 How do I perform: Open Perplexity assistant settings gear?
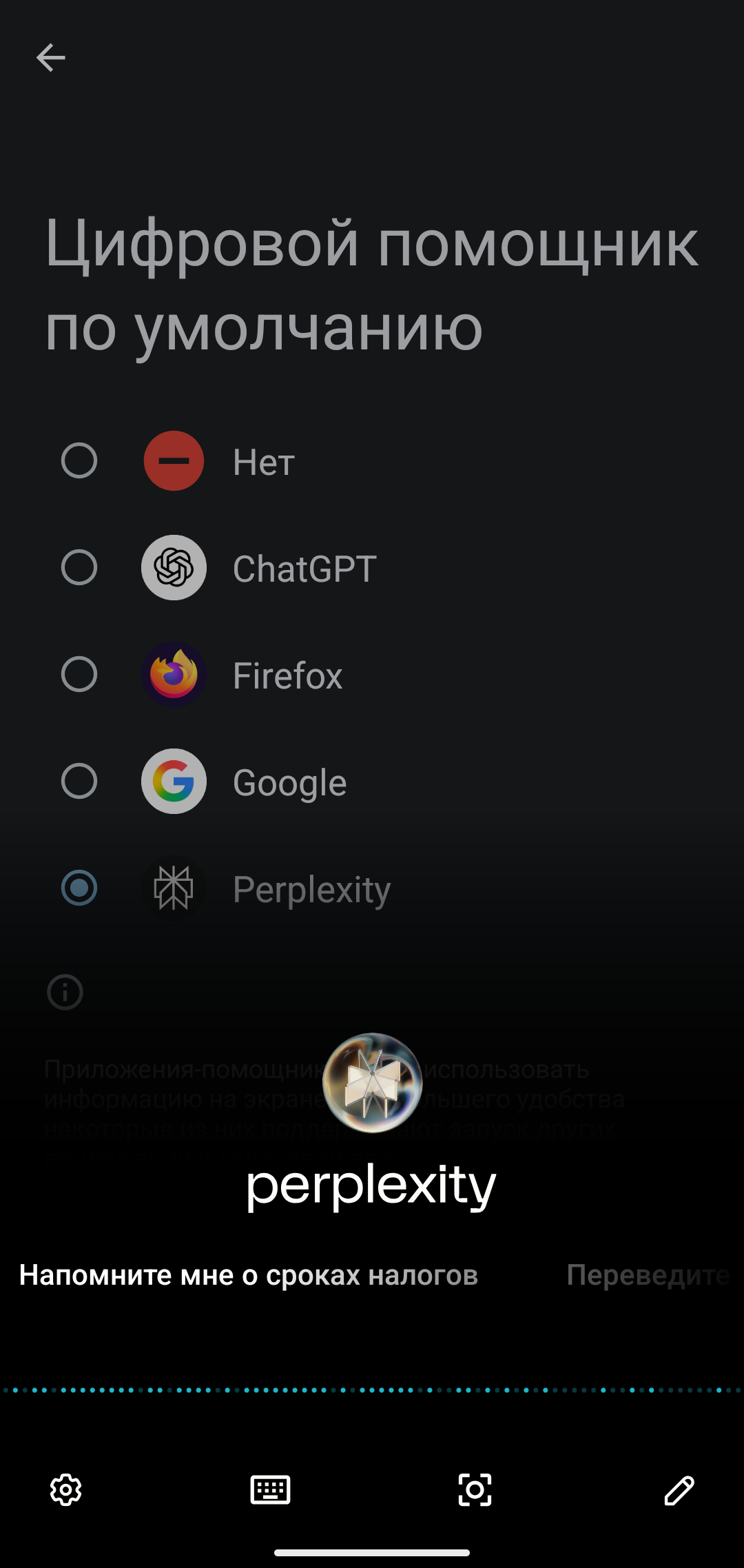pos(66,1490)
